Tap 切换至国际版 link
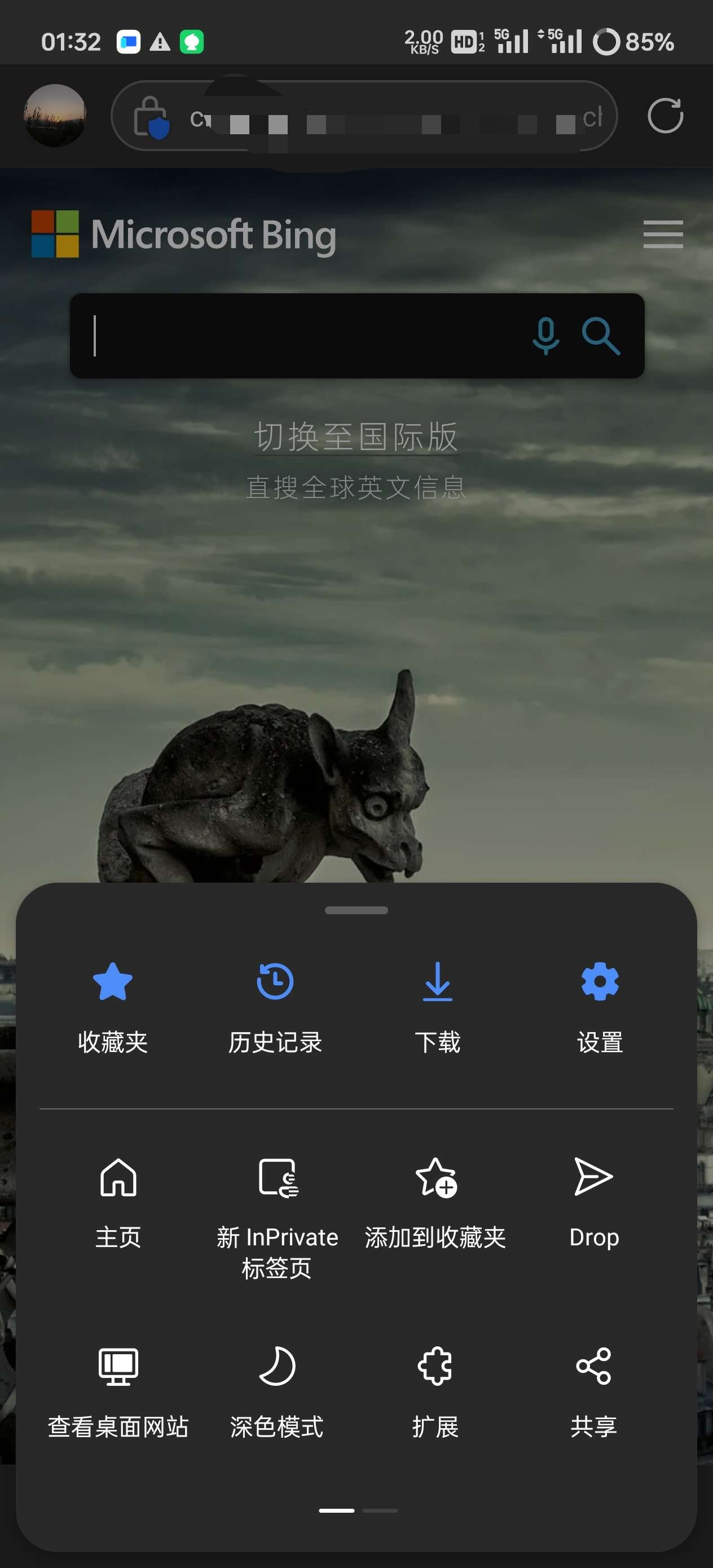Screen dimensions: 713x1568 coord(356,437)
